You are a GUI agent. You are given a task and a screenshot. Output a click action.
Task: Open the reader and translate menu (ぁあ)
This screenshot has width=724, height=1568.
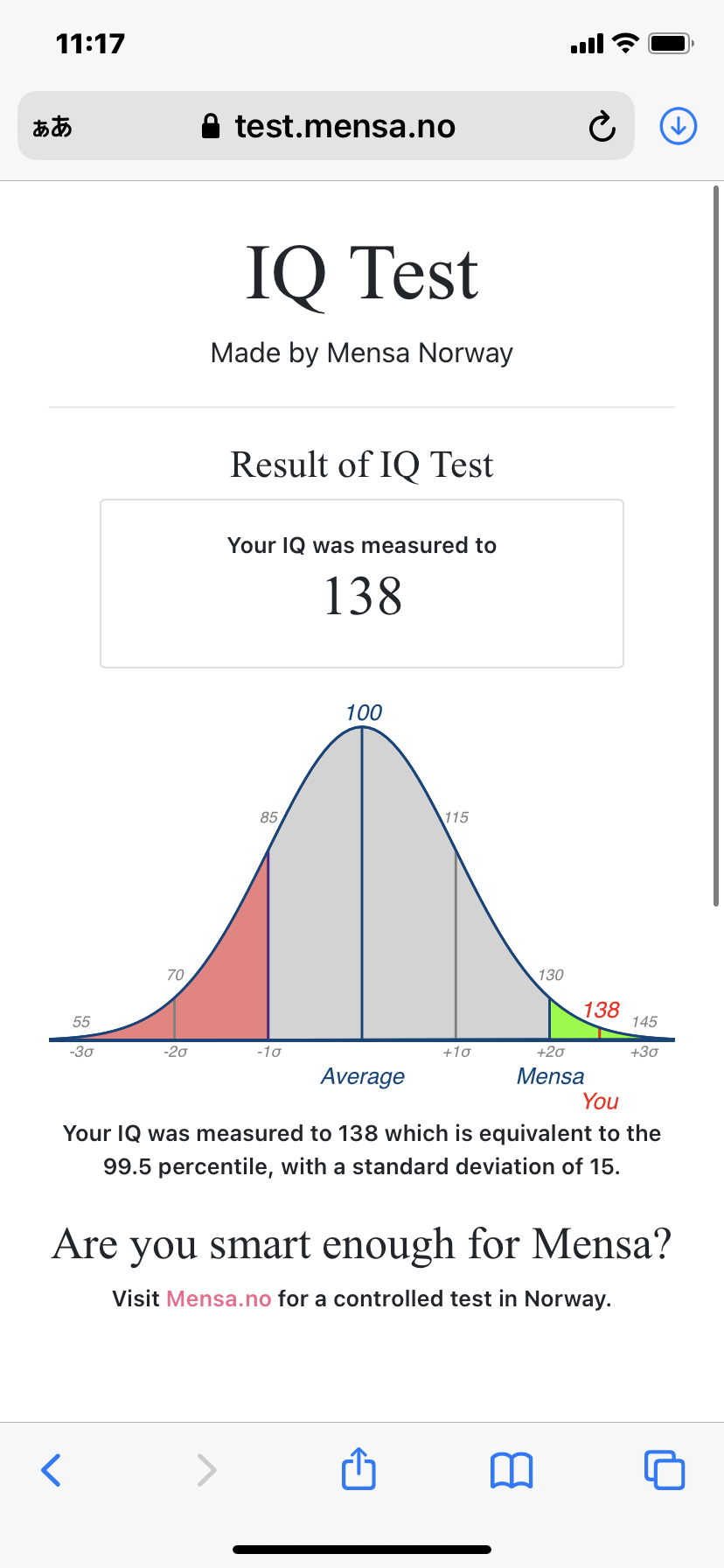pos(52,127)
